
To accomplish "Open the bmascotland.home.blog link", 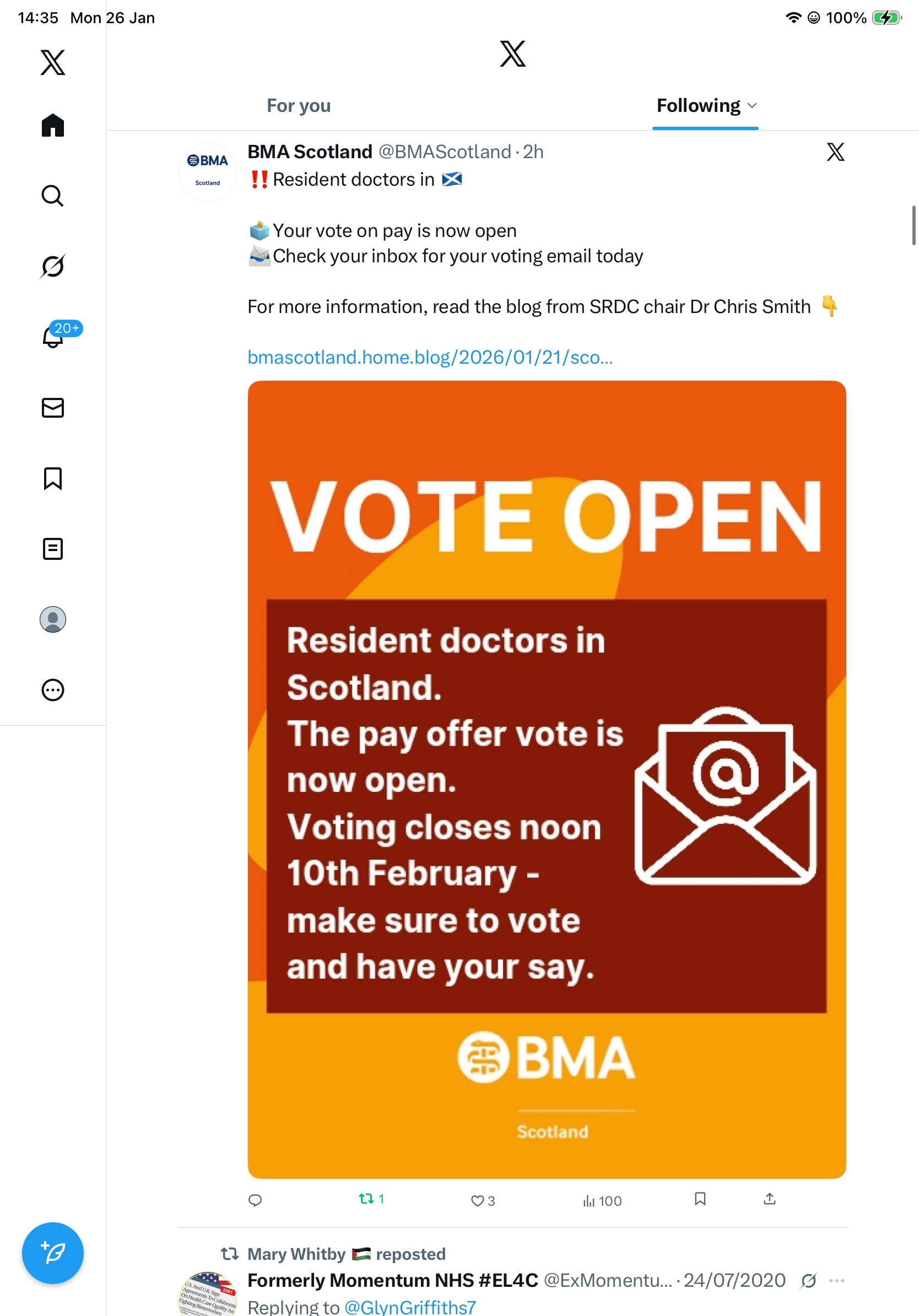I will 430,357.
